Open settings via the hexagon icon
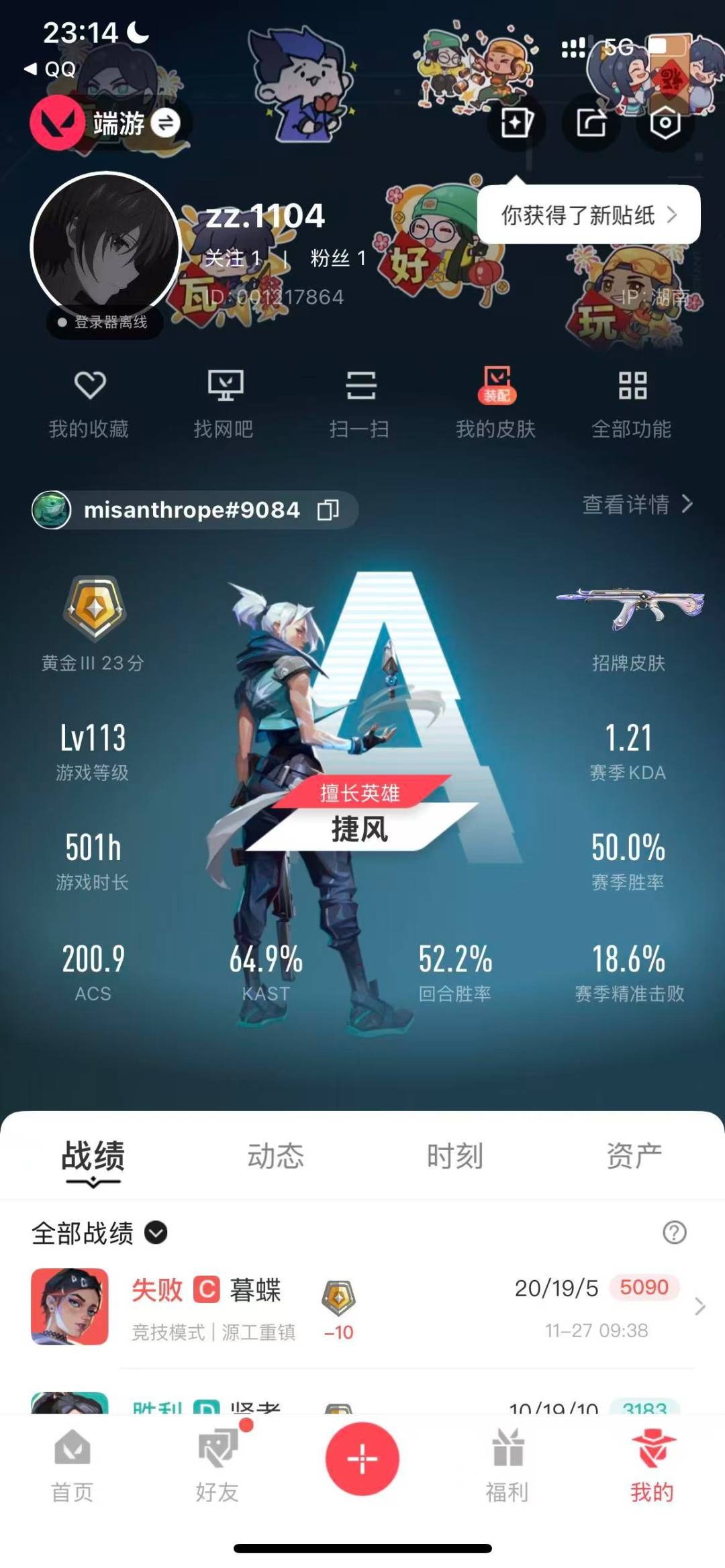Viewport: 725px width, 1568px height. (665, 124)
